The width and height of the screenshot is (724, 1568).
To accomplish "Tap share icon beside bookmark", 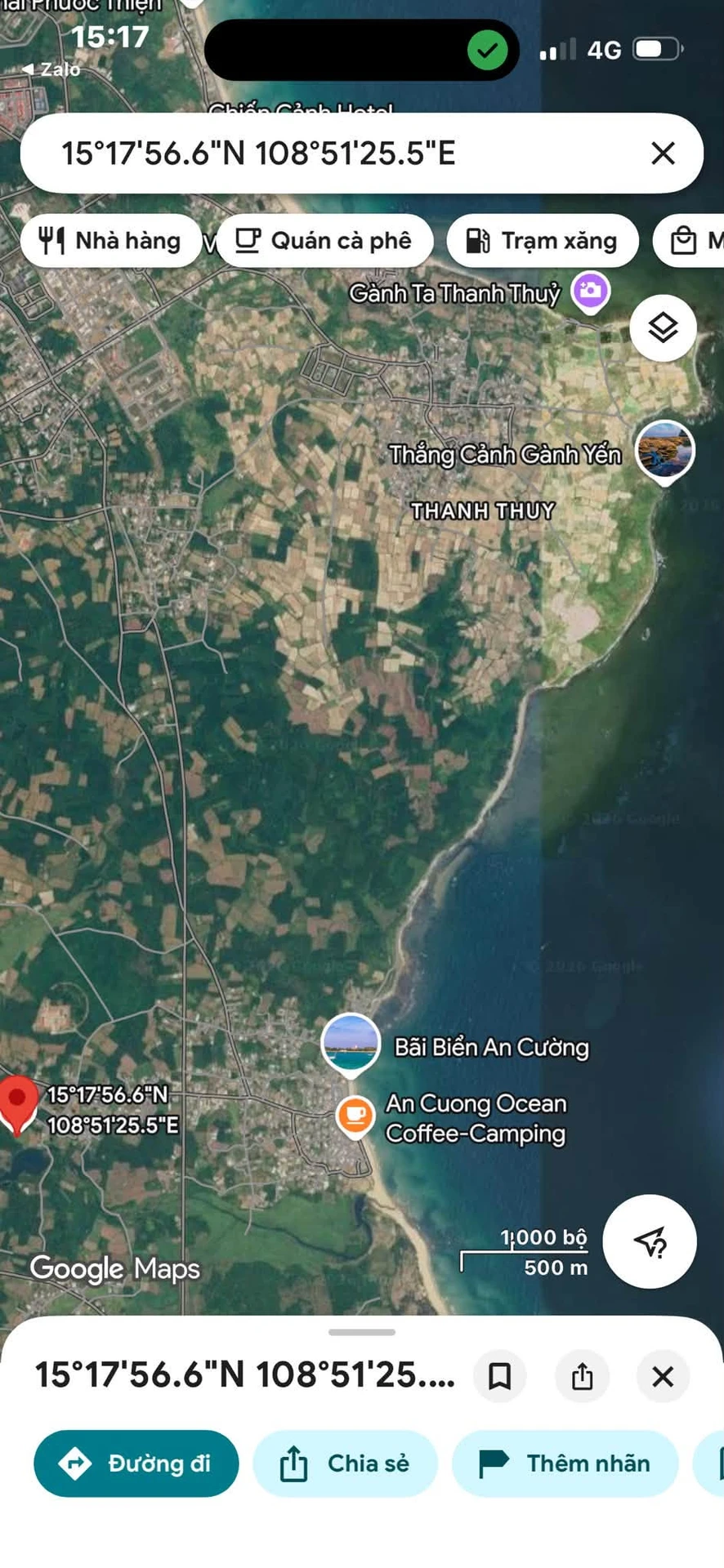I will click(x=582, y=1376).
